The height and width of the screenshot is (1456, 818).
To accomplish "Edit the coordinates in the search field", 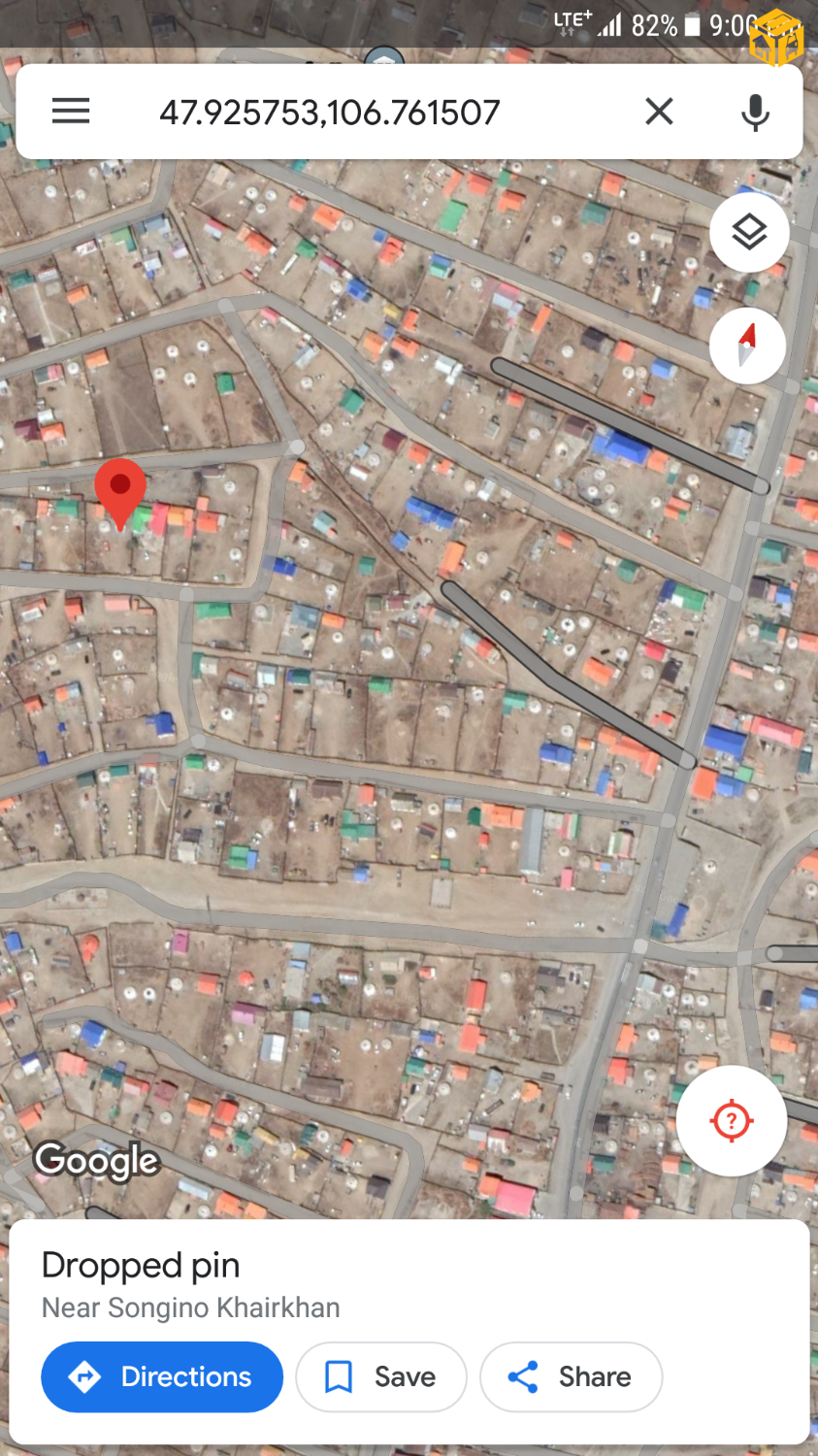I will (x=330, y=113).
